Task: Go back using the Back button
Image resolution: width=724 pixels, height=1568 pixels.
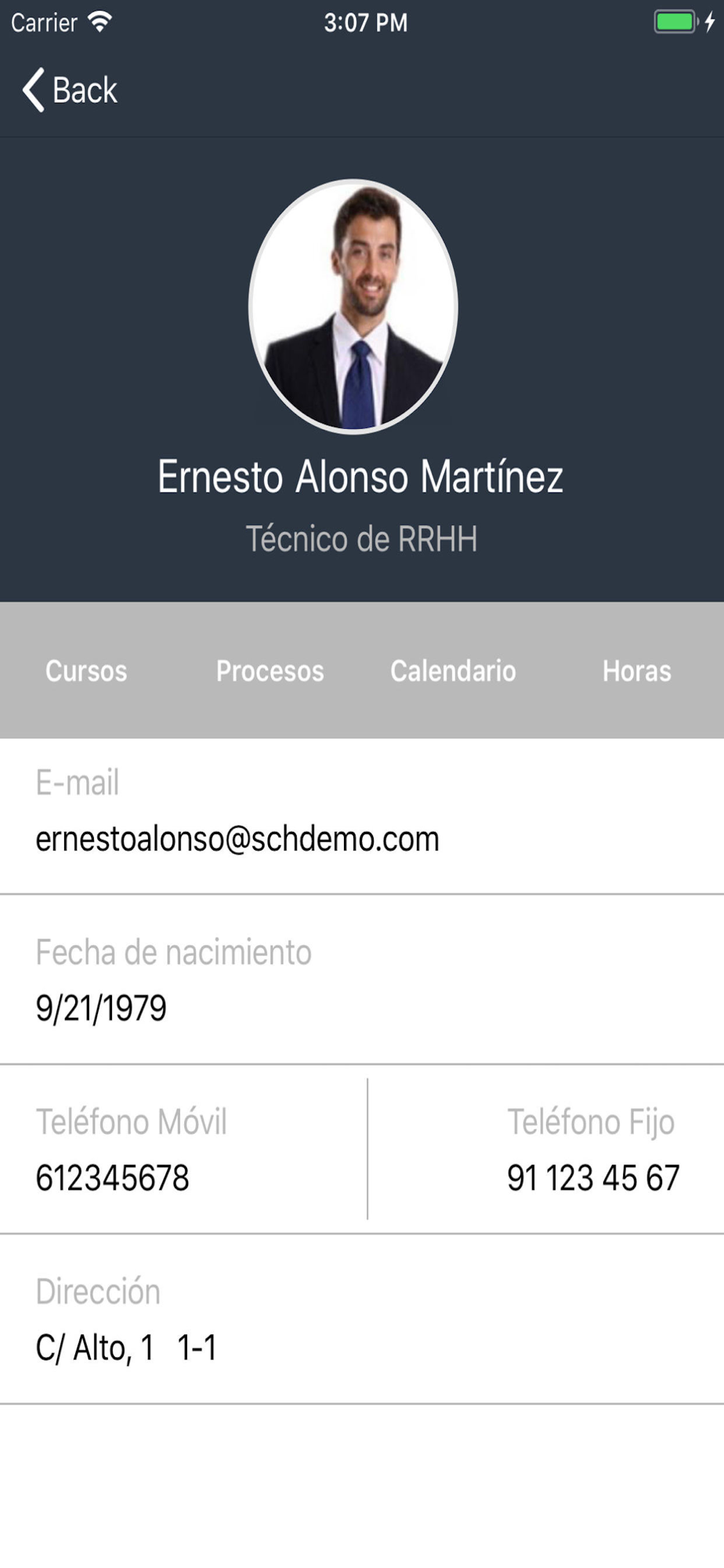Action: [70, 90]
